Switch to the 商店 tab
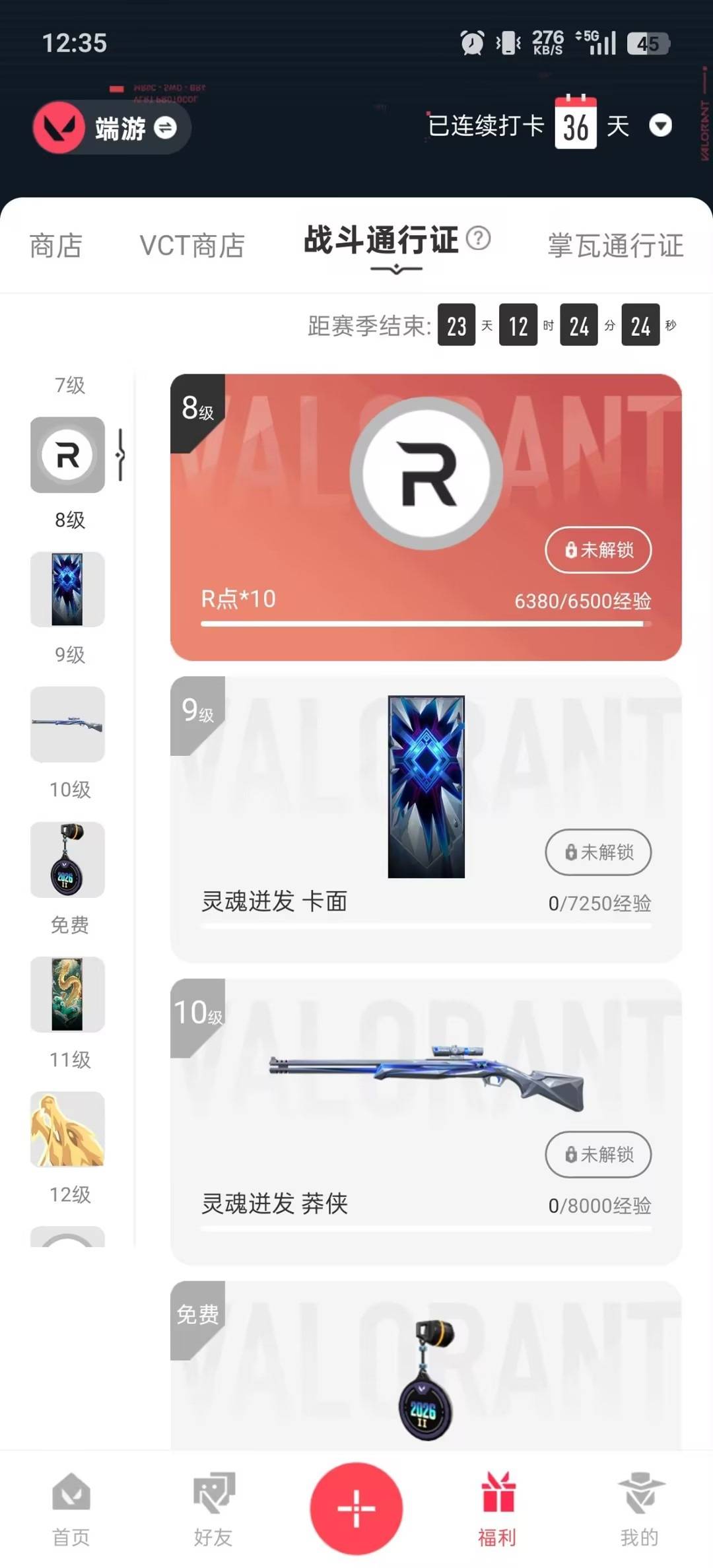 pyautogui.click(x=55, y=246)
